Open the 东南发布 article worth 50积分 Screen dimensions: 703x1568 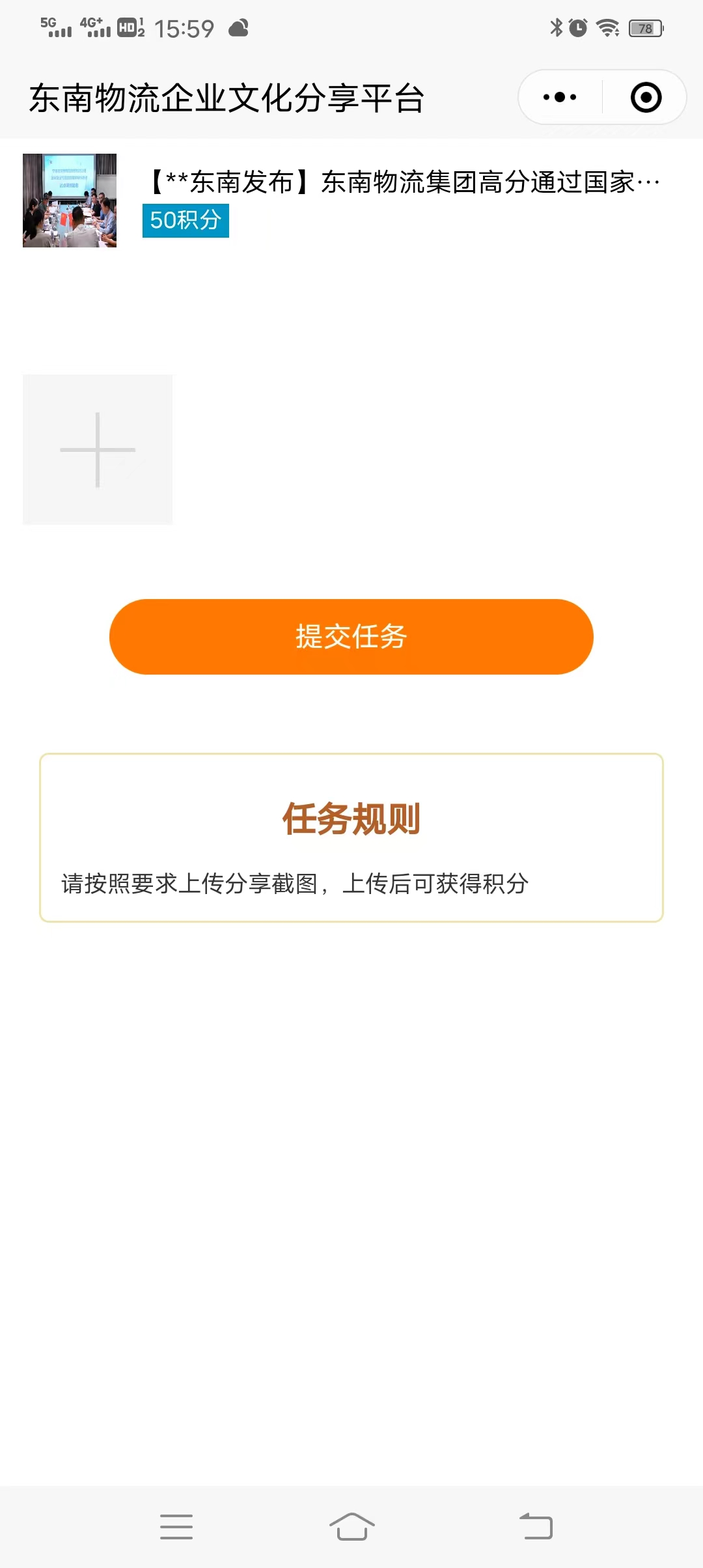point(404,182)
